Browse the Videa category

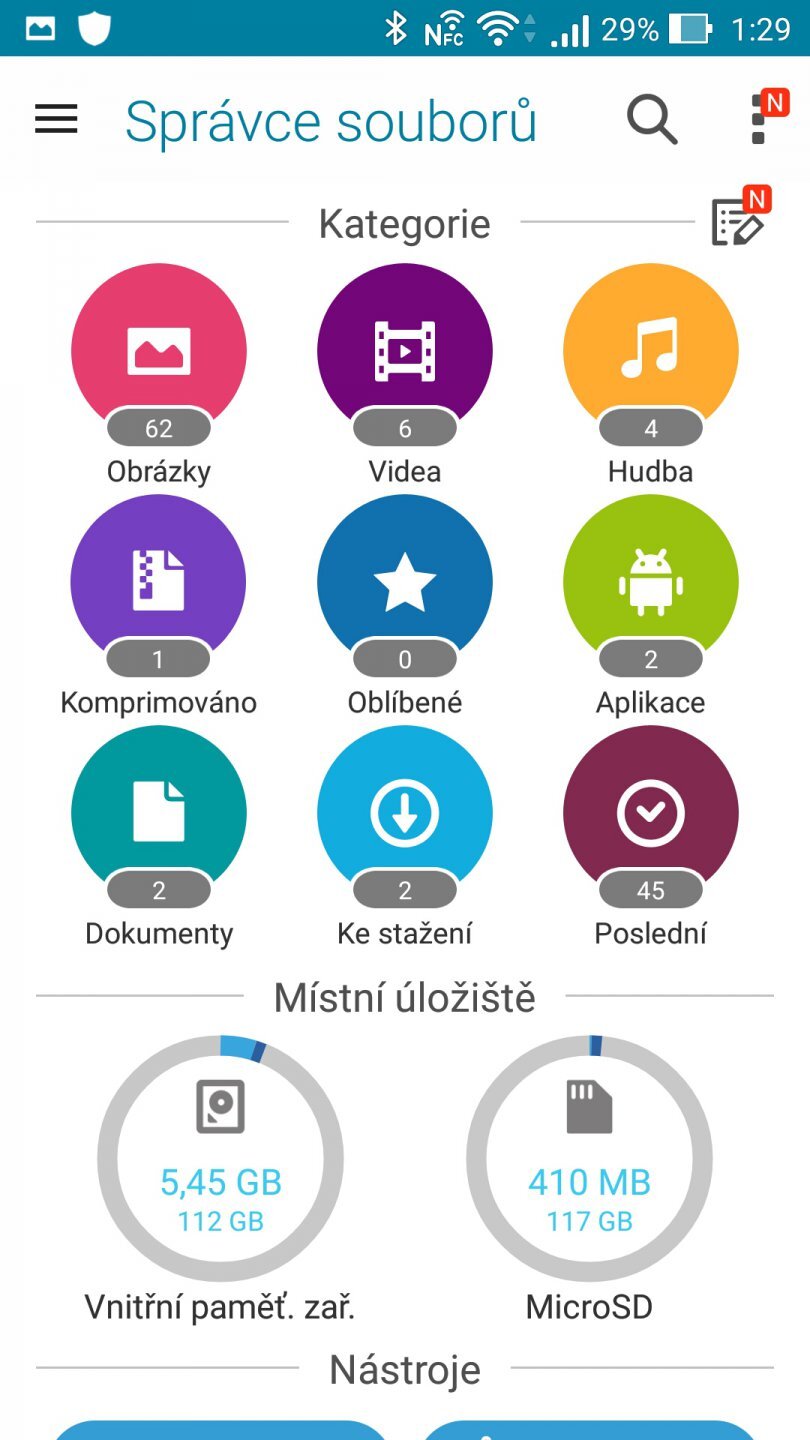coord(405,352)
